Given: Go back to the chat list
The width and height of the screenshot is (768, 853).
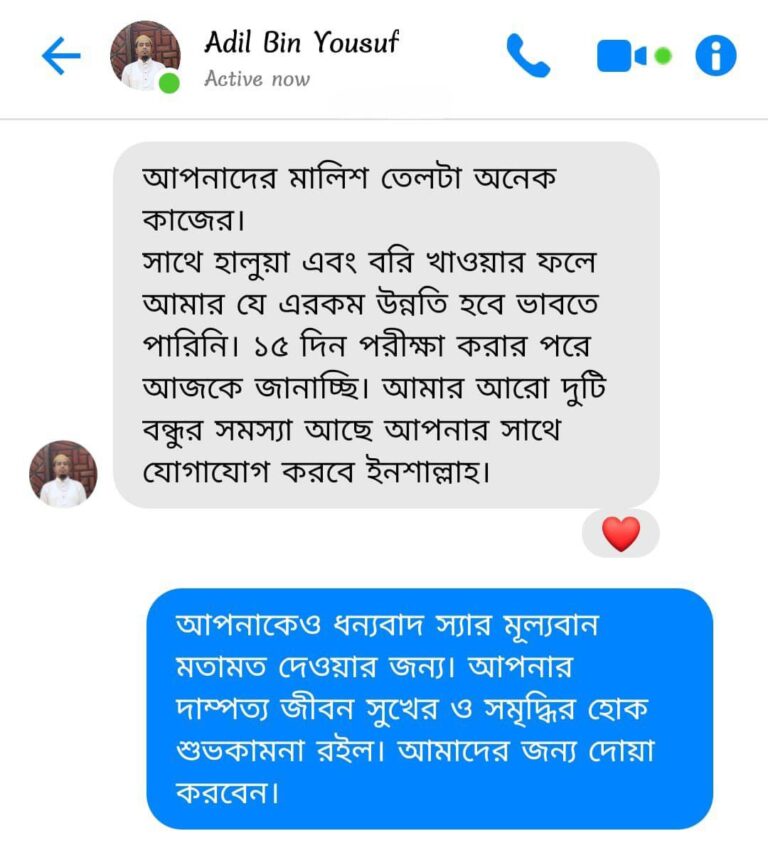Looking at the screenshot, I should [x=60, y=56].
